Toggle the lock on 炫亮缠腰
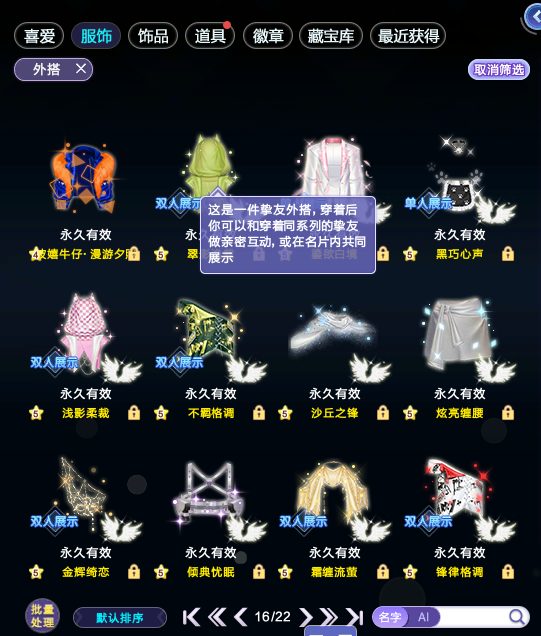 (508, 413)
